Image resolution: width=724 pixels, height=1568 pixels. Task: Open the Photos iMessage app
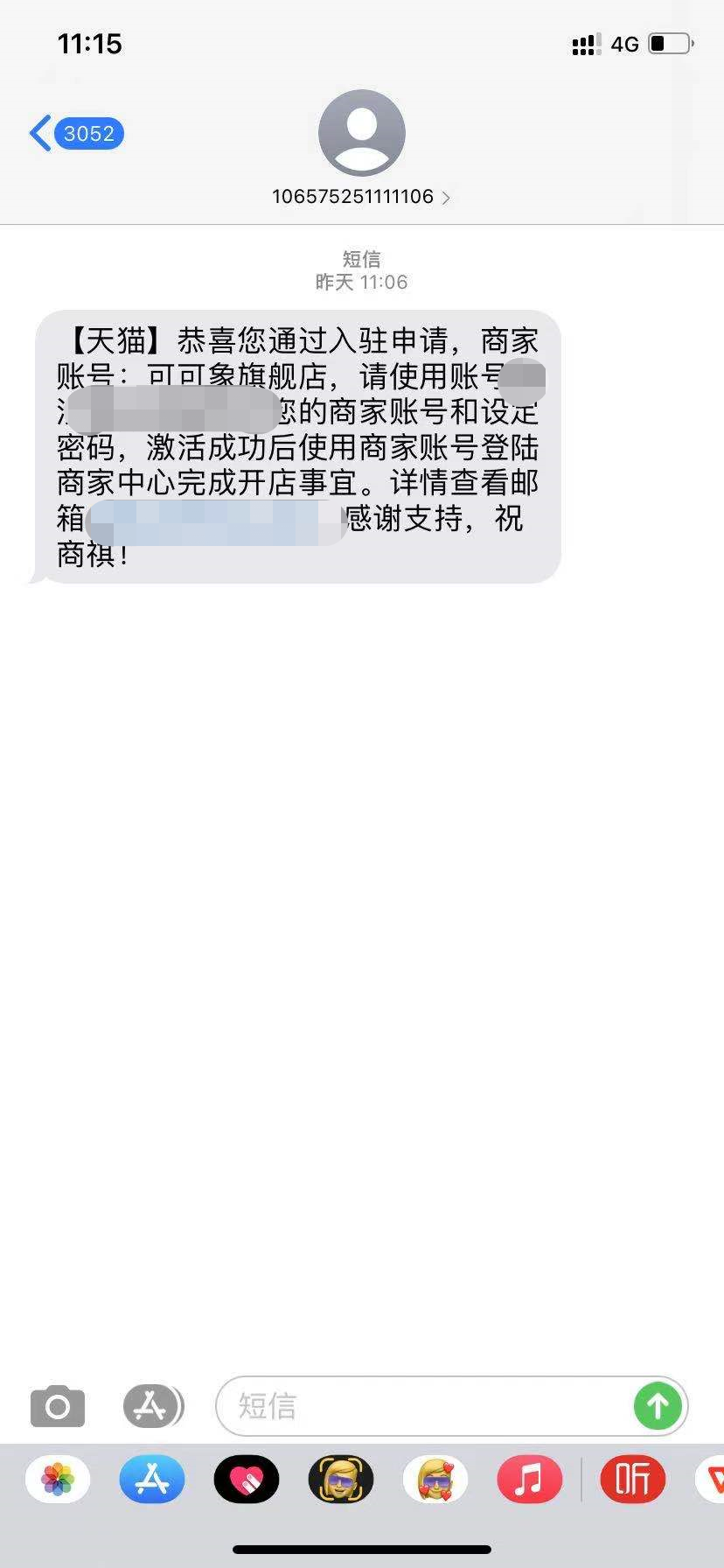[x=58, y=1480]
